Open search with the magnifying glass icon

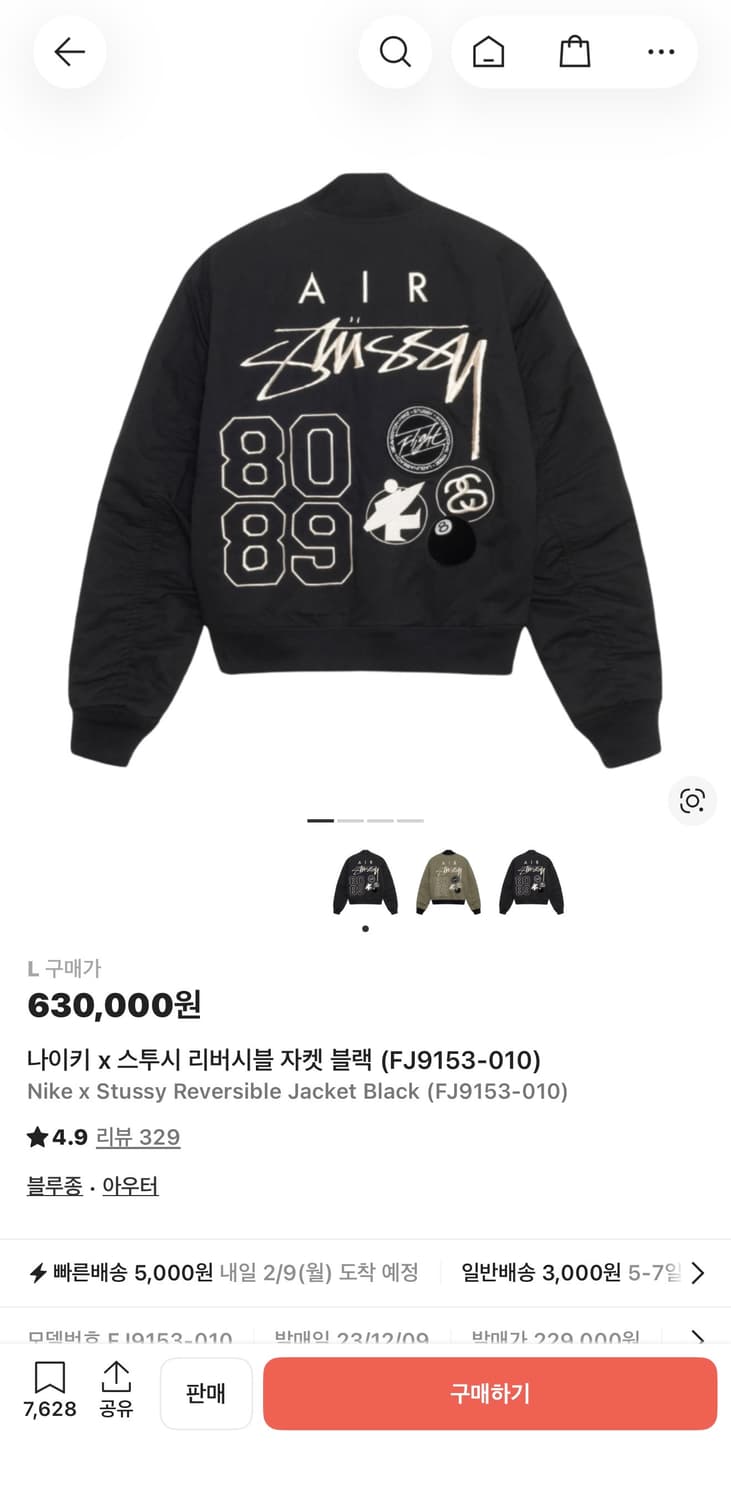click(396, 52)
